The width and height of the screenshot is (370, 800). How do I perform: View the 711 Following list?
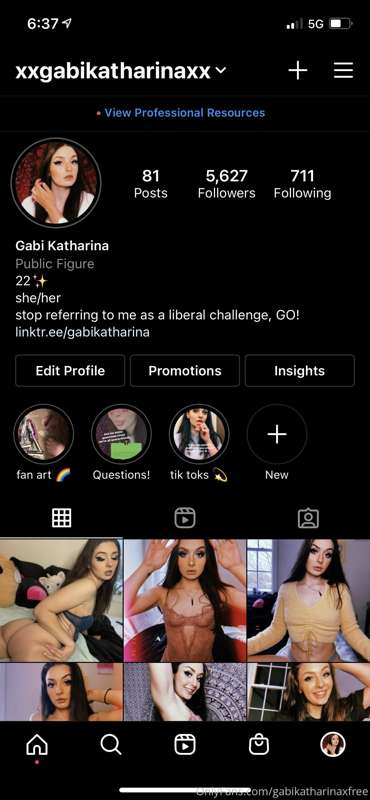tap(302, 184)
